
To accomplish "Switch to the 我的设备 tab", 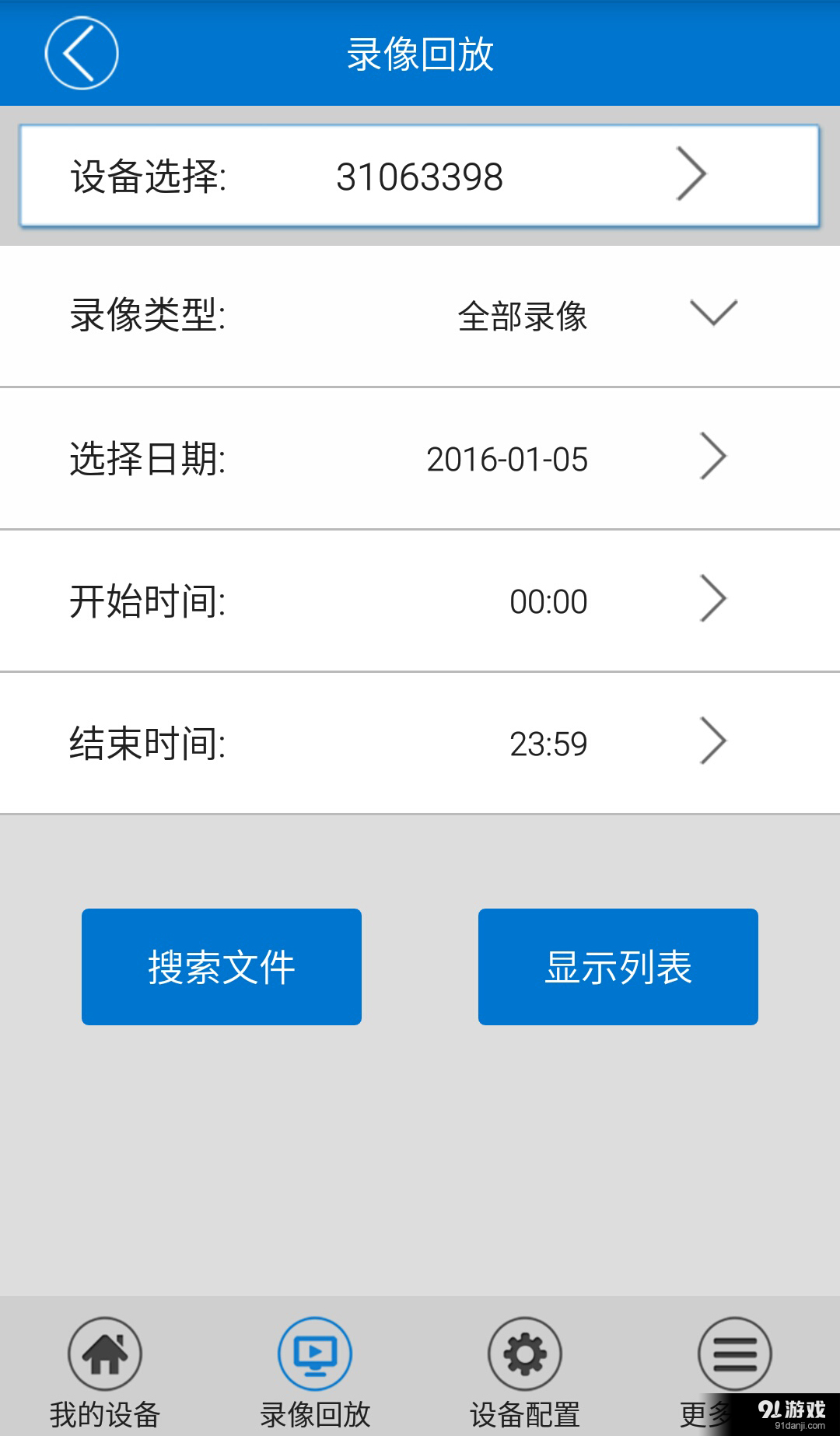I will point(105,1371).
